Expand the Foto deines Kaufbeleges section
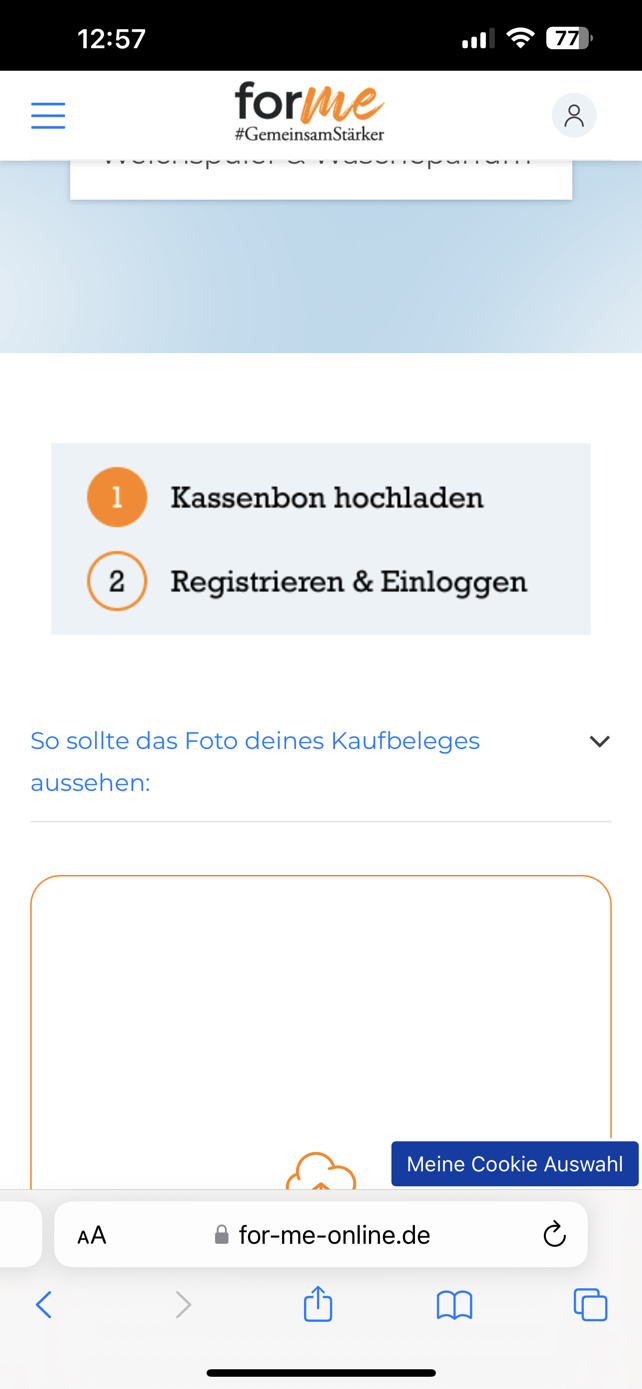This screenshot has width=642, height=1389. pyautogui.click(x=321, y=762)
